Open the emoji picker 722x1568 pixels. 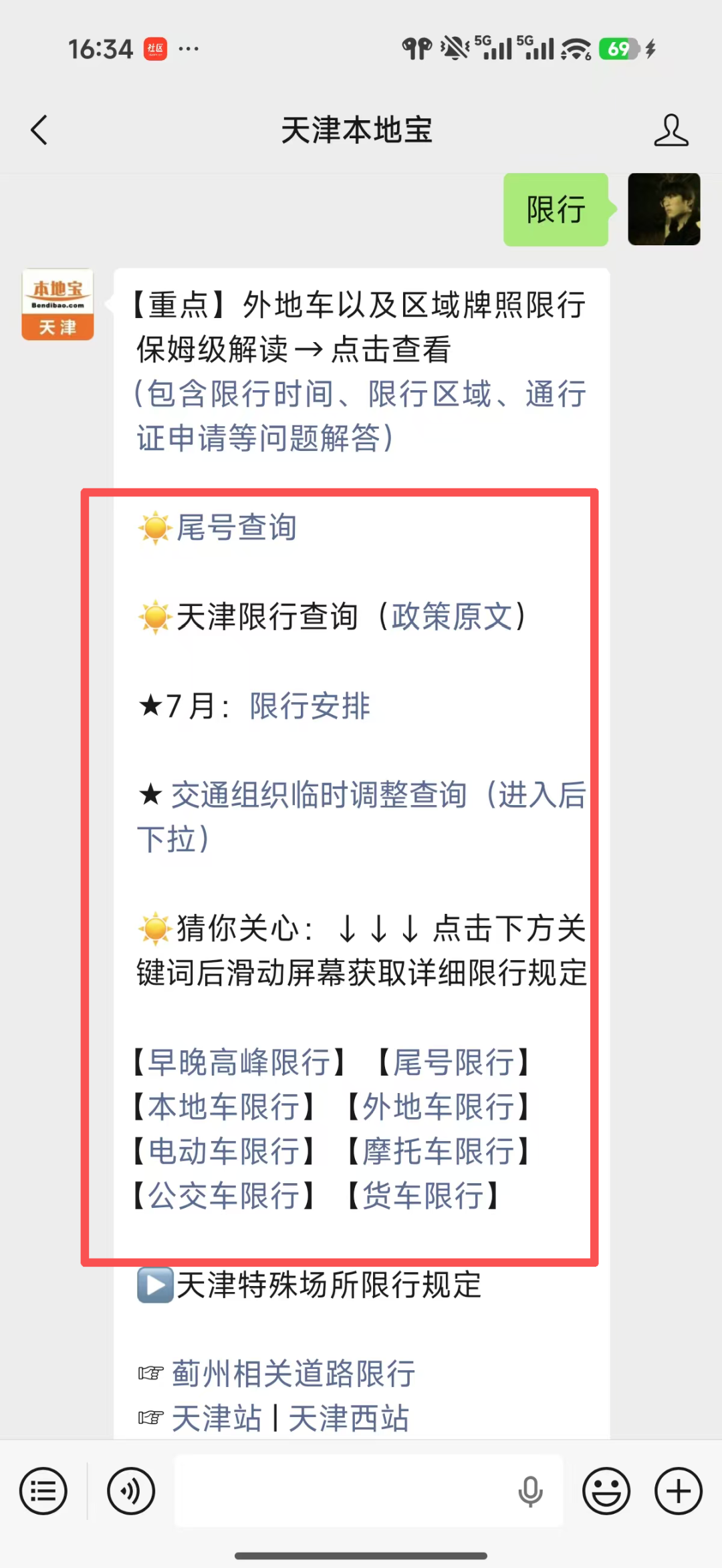pos(606,1491)
